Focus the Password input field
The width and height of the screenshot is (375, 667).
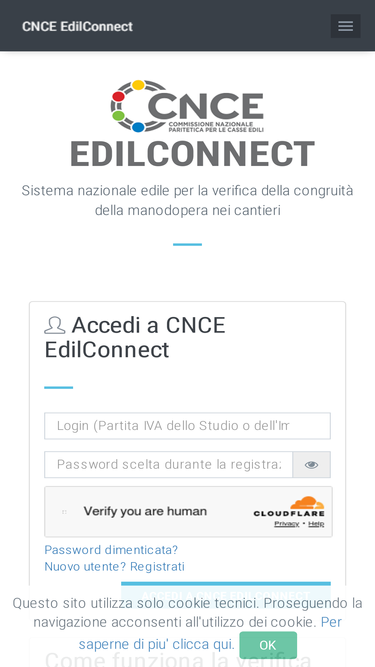169,465
